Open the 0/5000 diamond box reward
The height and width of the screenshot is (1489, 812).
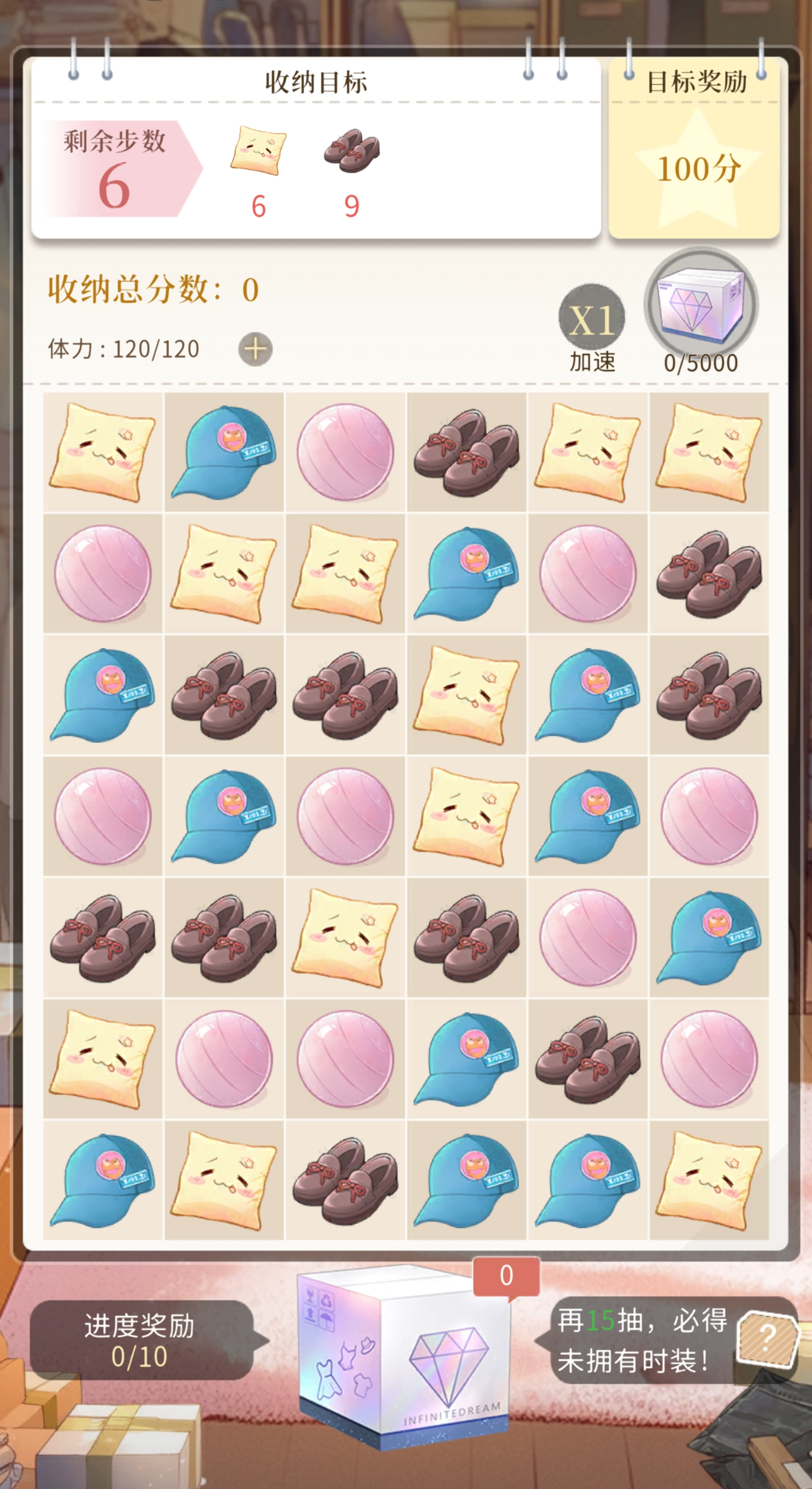tap(701, 303)
